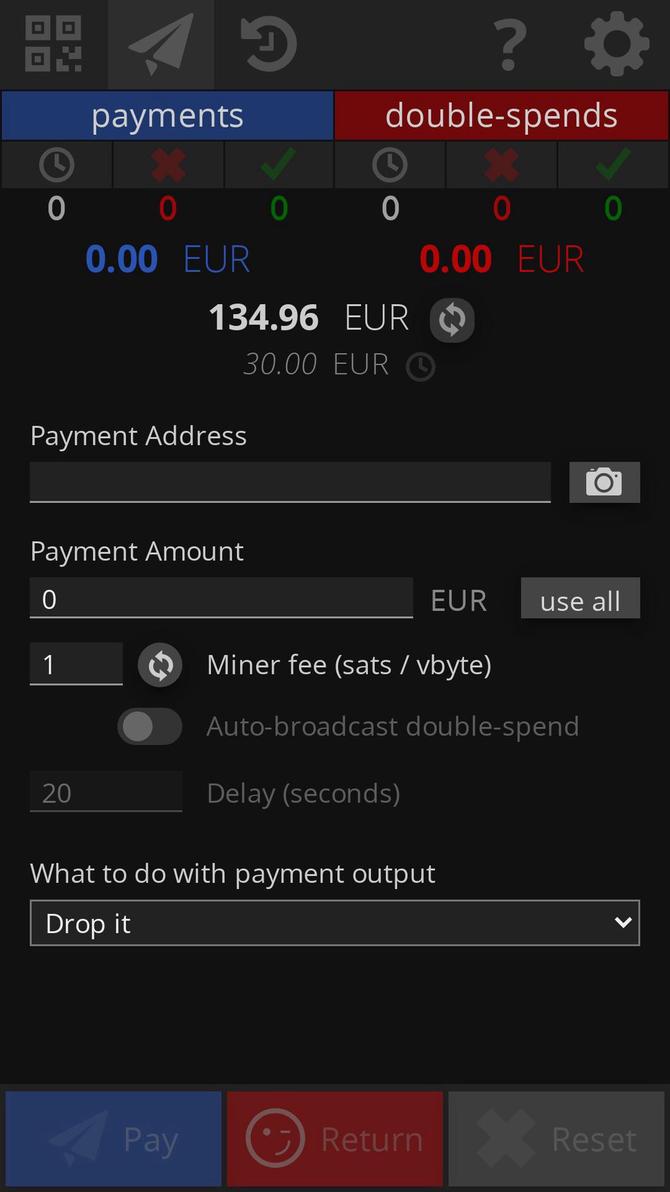Screen dimensions: 670x1192
Task: Tap the Return button
Action: 335,1139
